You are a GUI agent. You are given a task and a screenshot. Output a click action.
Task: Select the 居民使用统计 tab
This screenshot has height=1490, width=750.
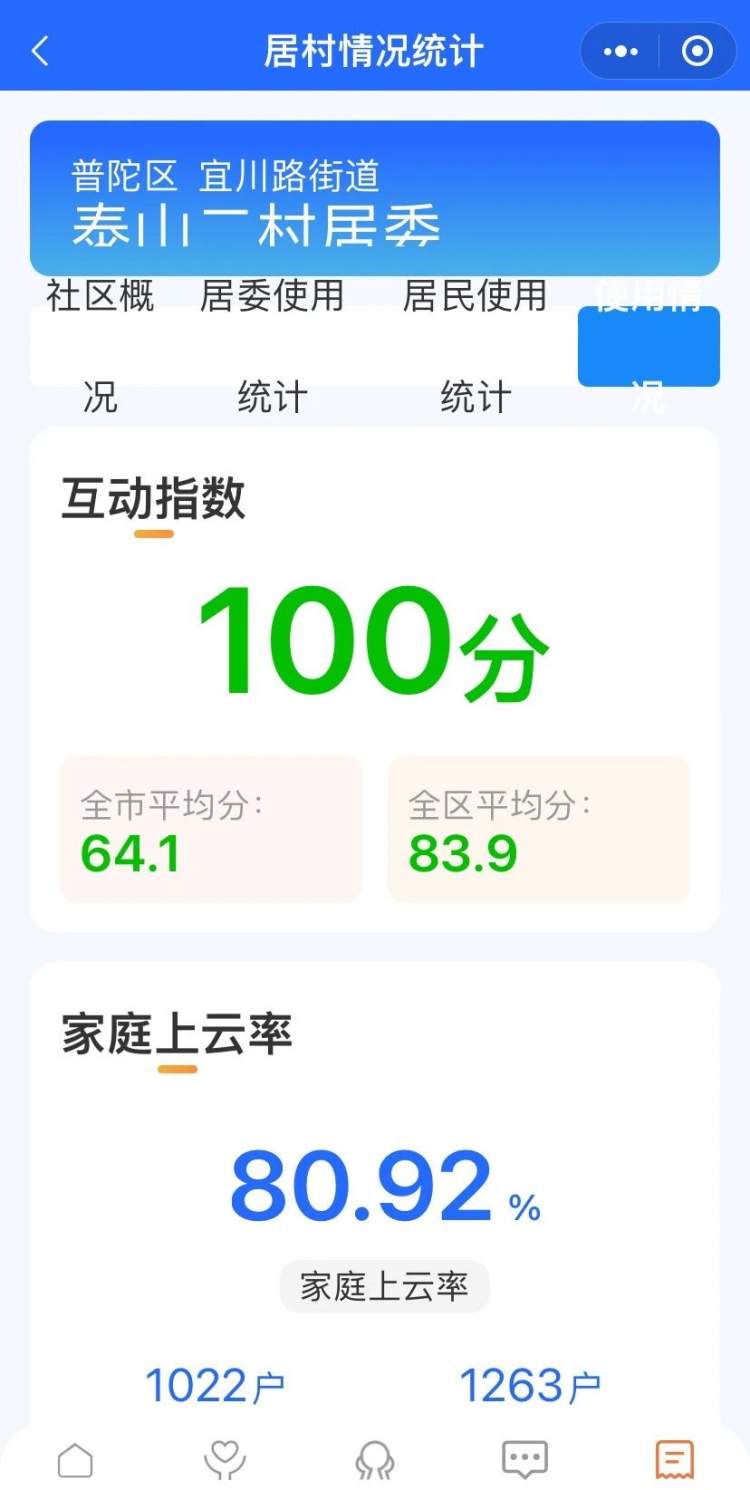[475, 346]
